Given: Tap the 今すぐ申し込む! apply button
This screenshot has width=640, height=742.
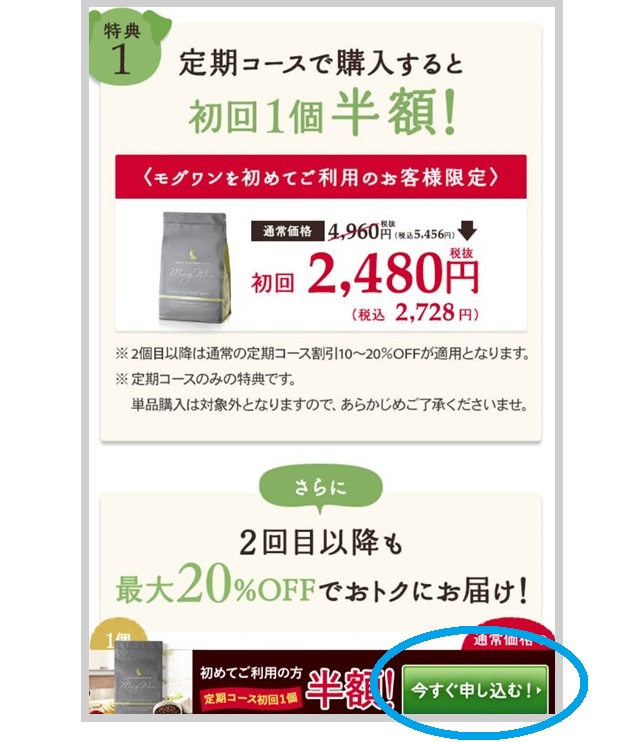Looking at the screenshot, I should 476,689.
